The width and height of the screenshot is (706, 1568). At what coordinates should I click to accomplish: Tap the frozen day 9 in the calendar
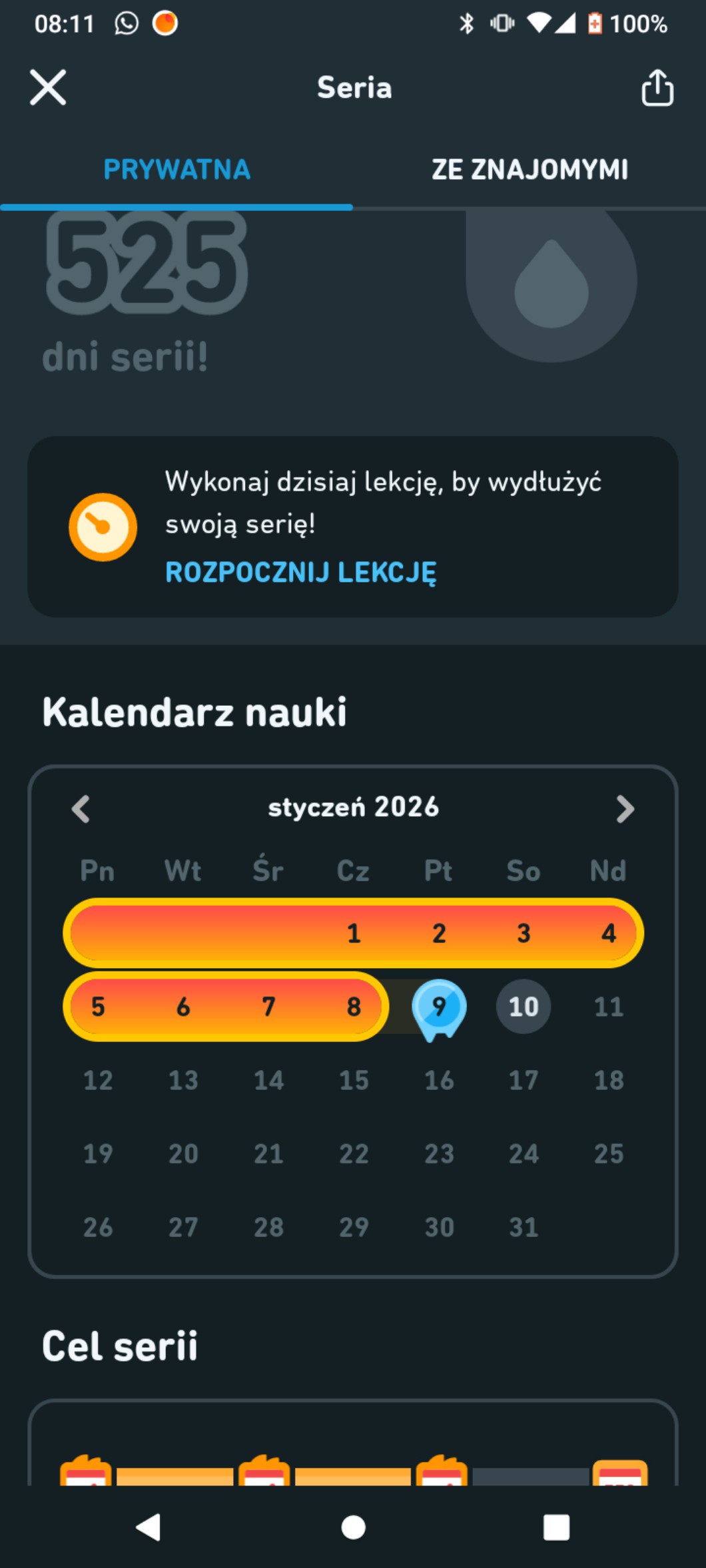(x=439, y=1007)
